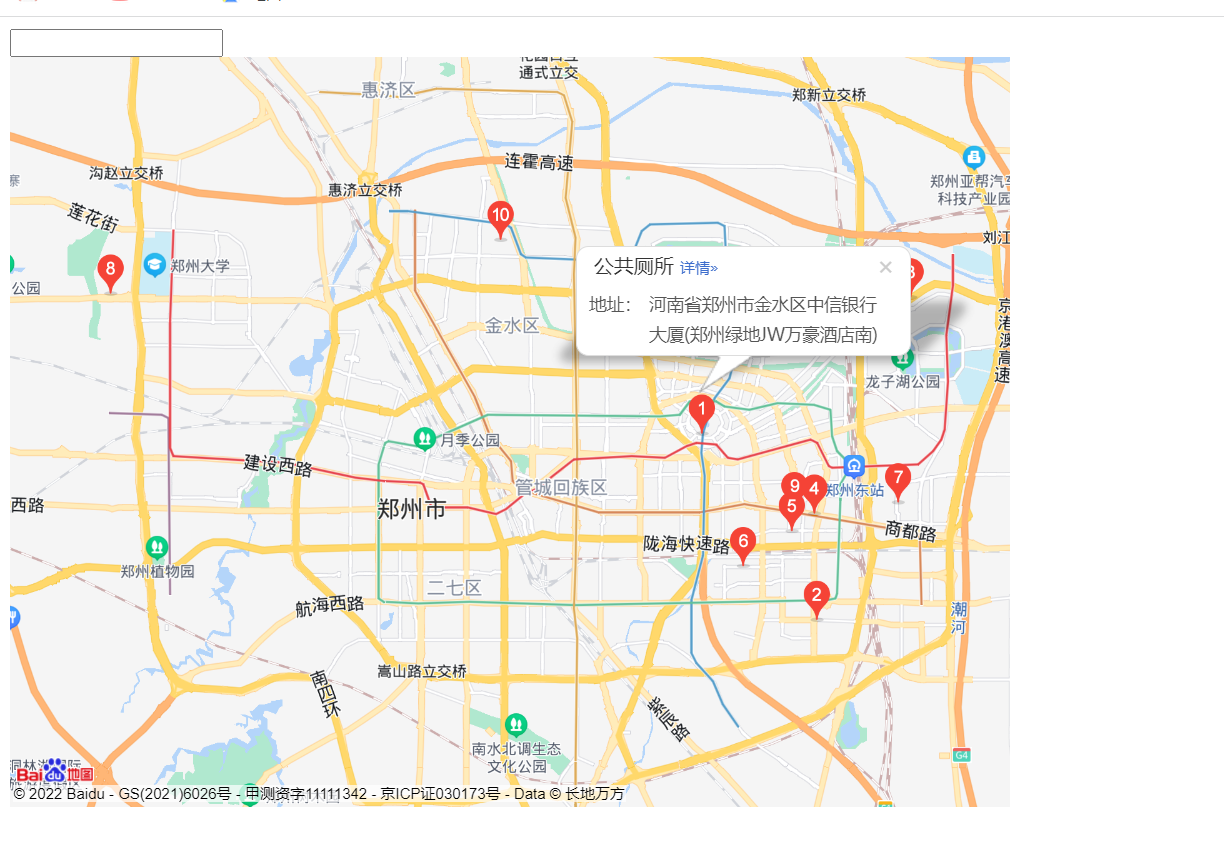Select map marker number 7
The width and height of the screenshot is (1224, 860).
pyautogui.click(x=898, y=478)
